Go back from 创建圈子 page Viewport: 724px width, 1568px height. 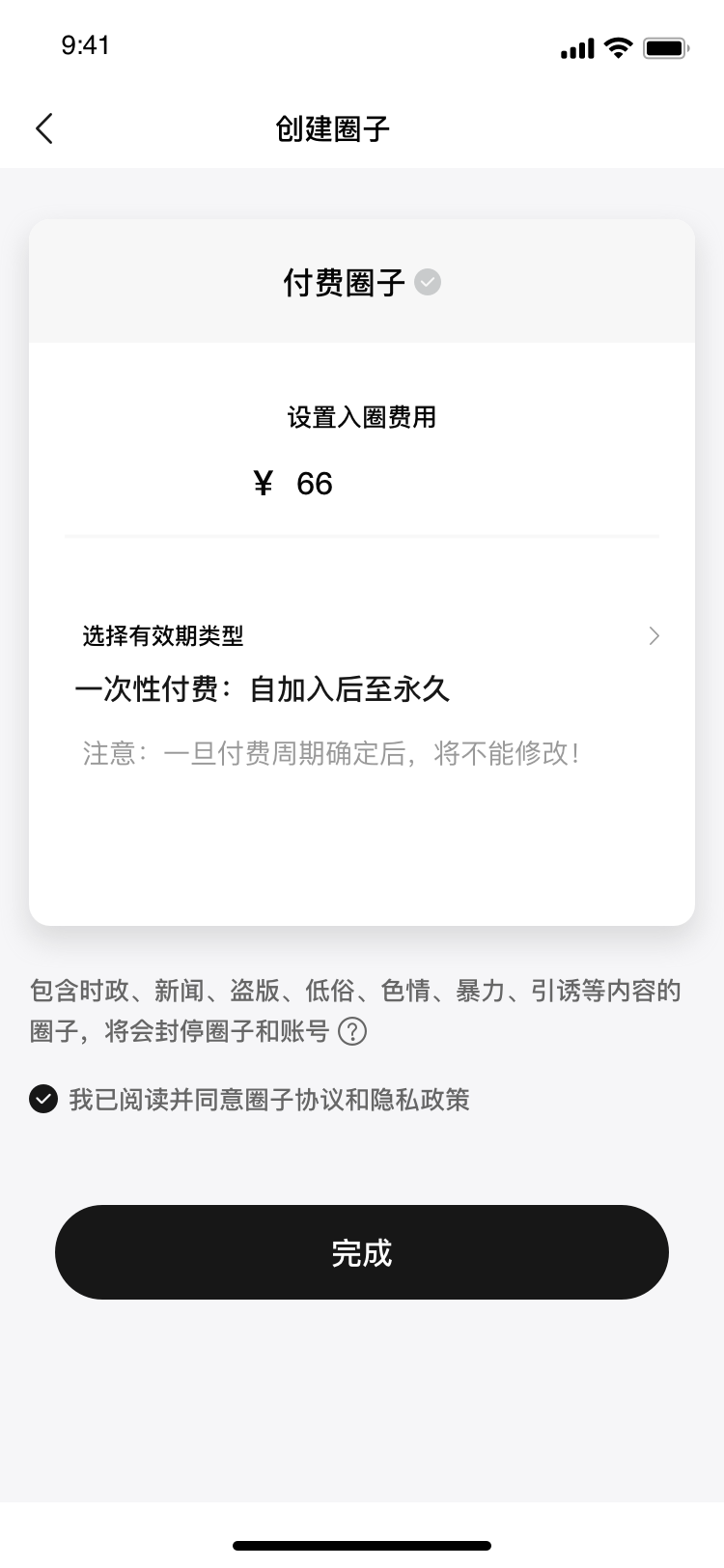tap(44, 128)
